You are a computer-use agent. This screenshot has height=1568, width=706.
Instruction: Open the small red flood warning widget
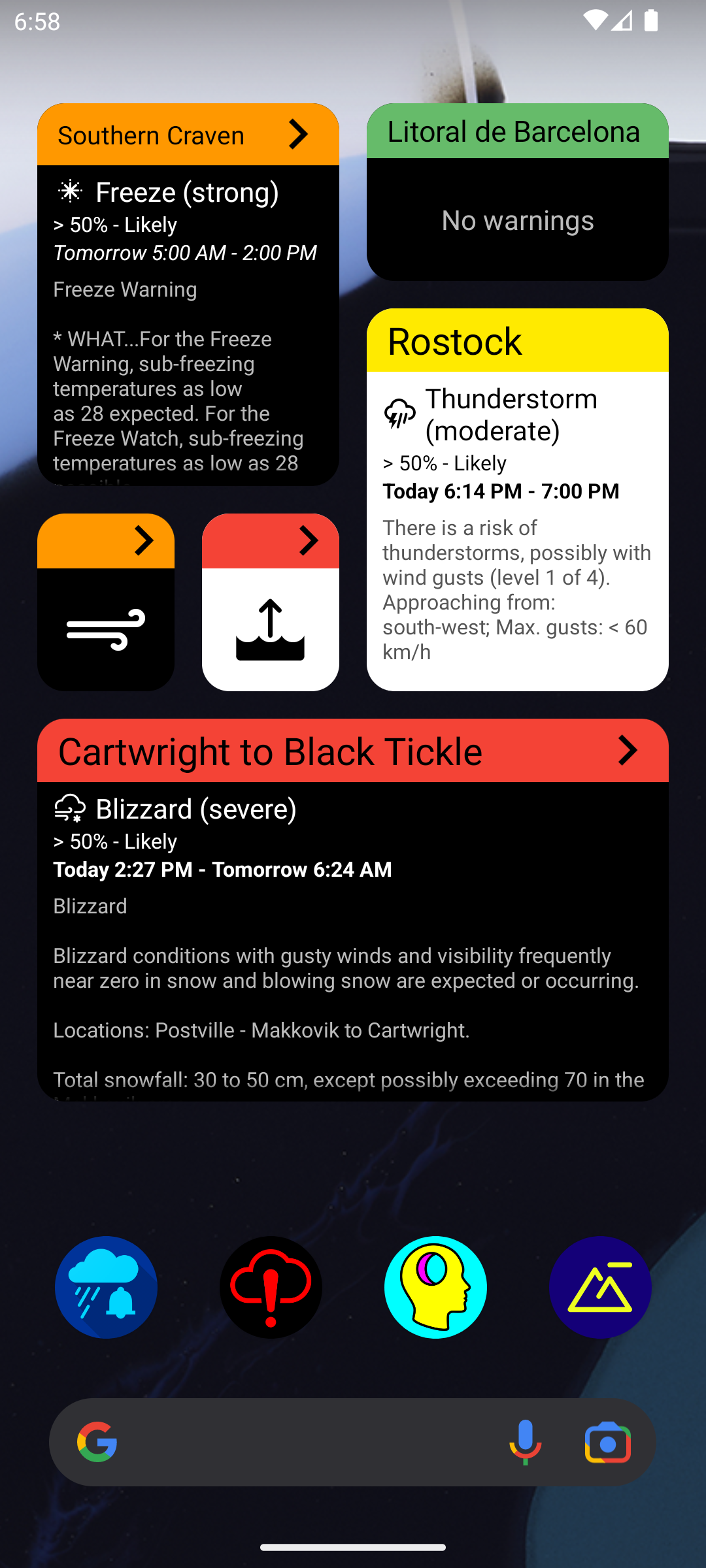pyautogui.click(x=270, y=602)
